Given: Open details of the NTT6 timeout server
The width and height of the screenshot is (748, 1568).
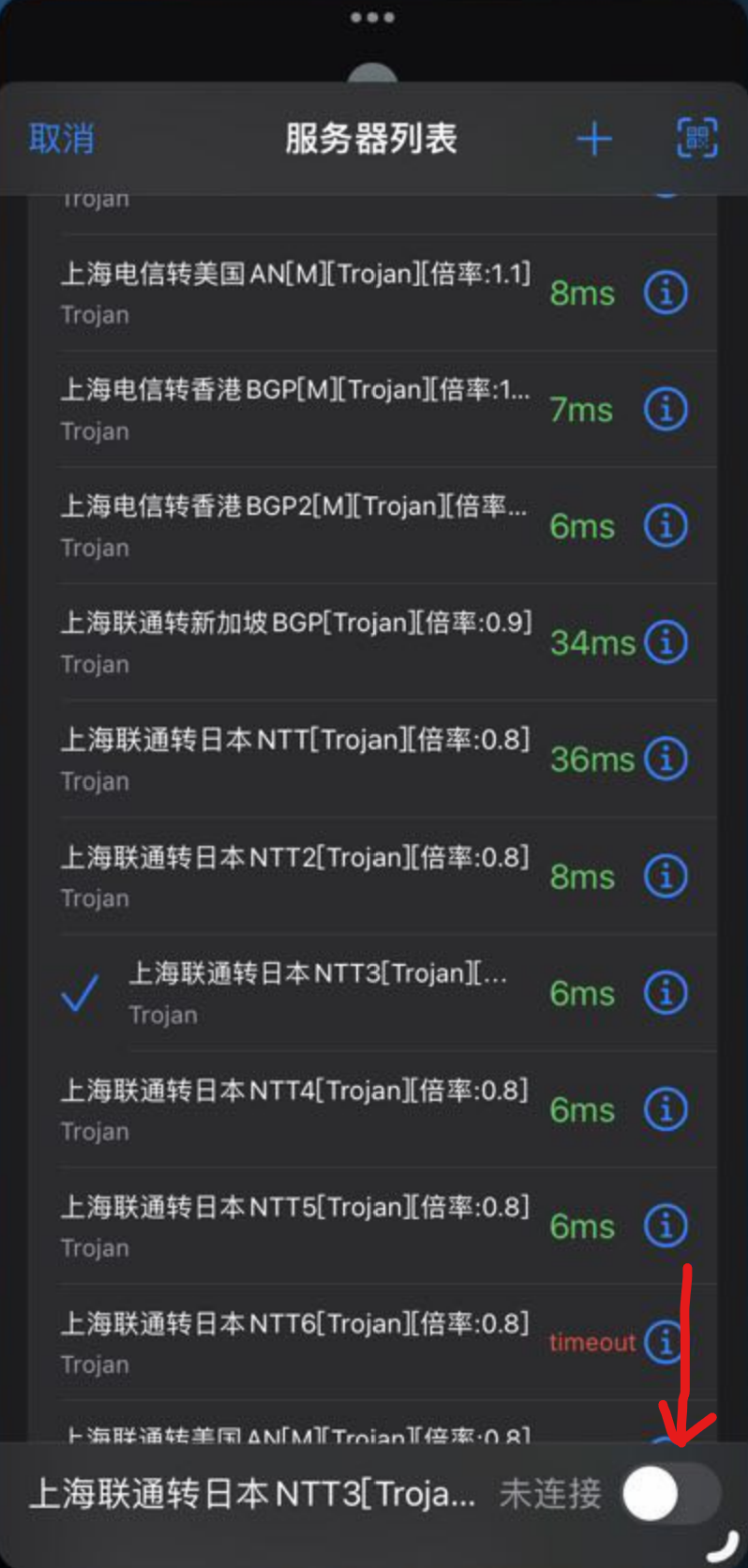Looking at the screenshot, I should (665, 1342).
